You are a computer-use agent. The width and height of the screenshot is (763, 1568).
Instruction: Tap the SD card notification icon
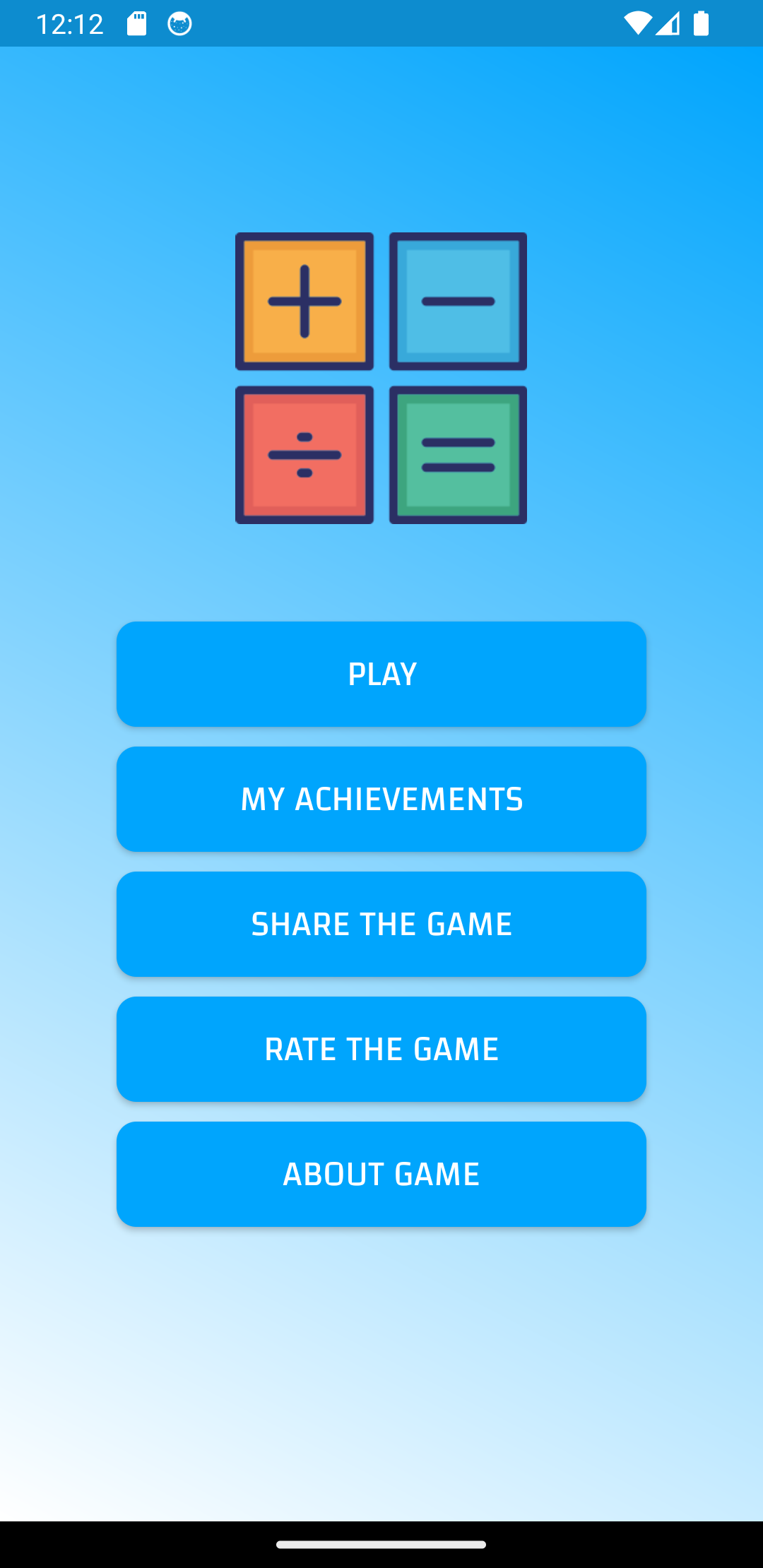point(137,23)
